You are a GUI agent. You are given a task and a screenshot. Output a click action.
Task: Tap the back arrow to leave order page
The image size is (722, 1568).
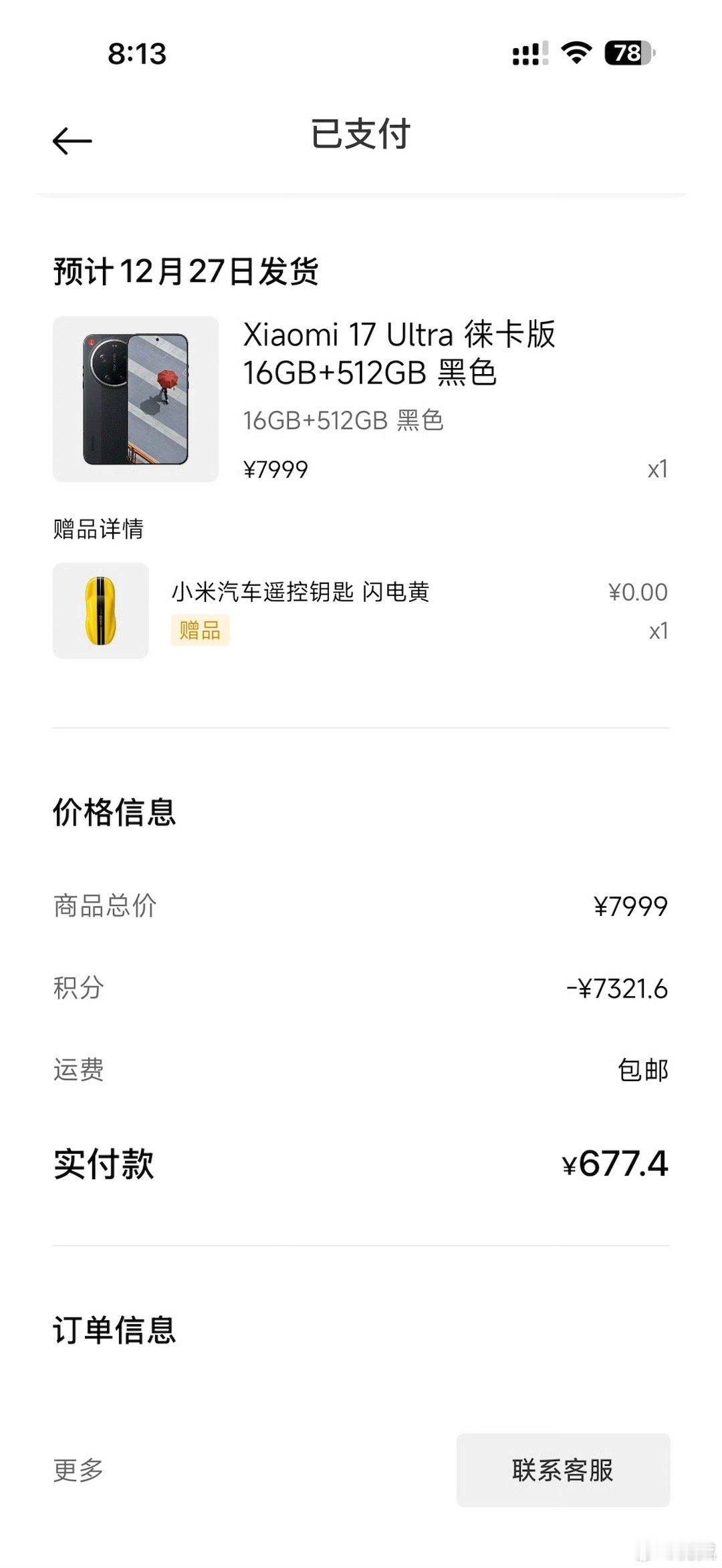click(x=72, y=140)
